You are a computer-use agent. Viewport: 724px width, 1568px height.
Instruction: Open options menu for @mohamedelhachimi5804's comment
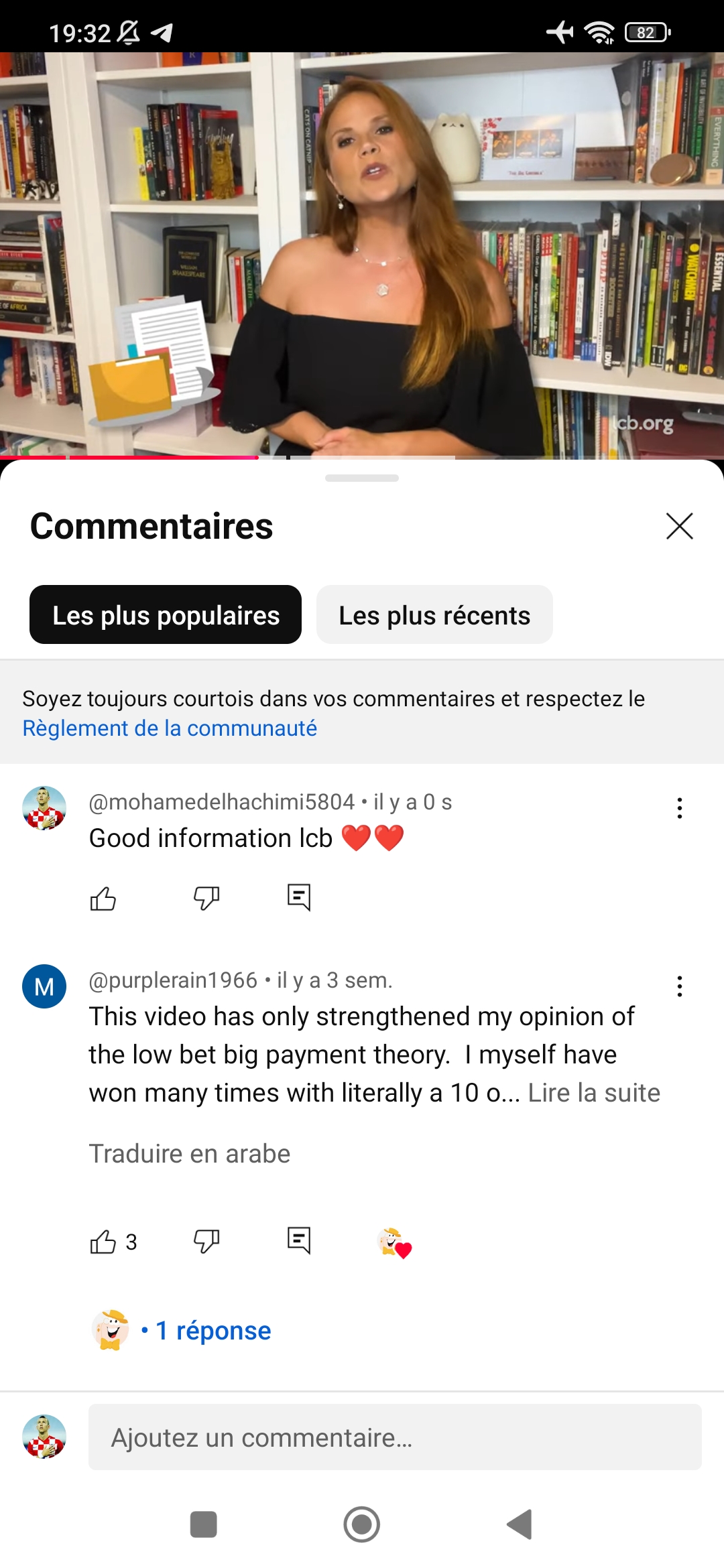tap(679, 808)
